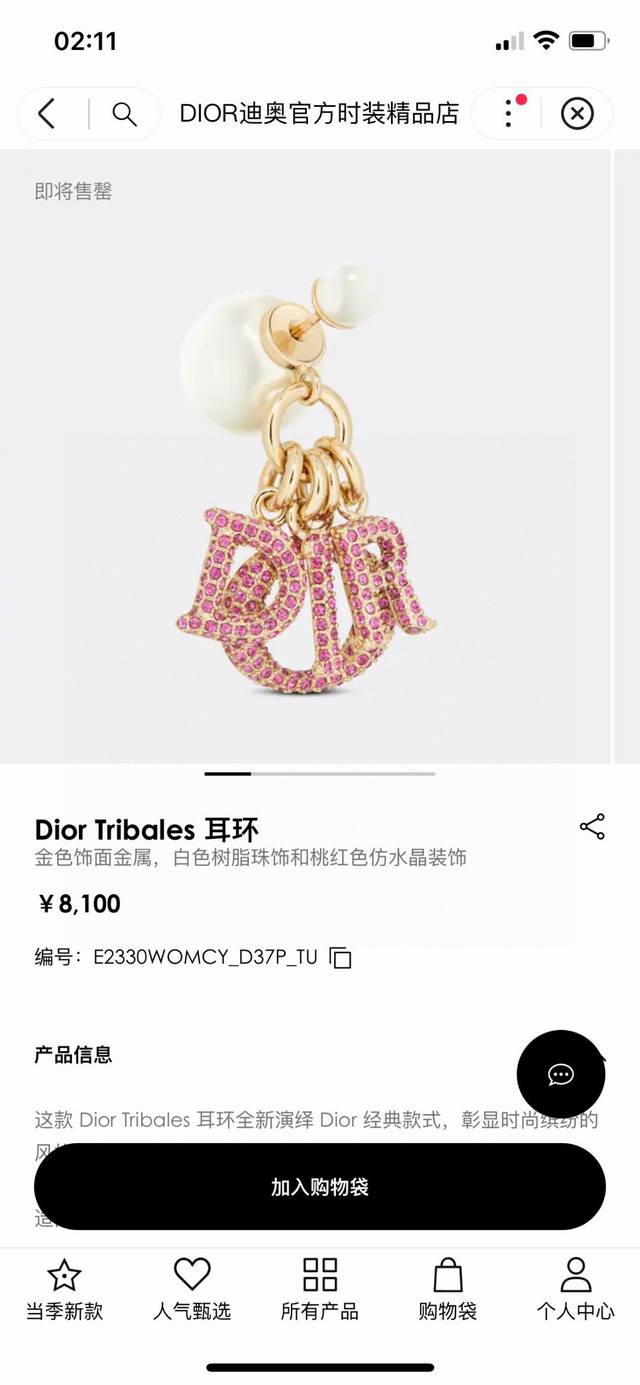Open search via the magnifier icon
Viewport: 640px width, 1385px height.
tap(125, 114)
